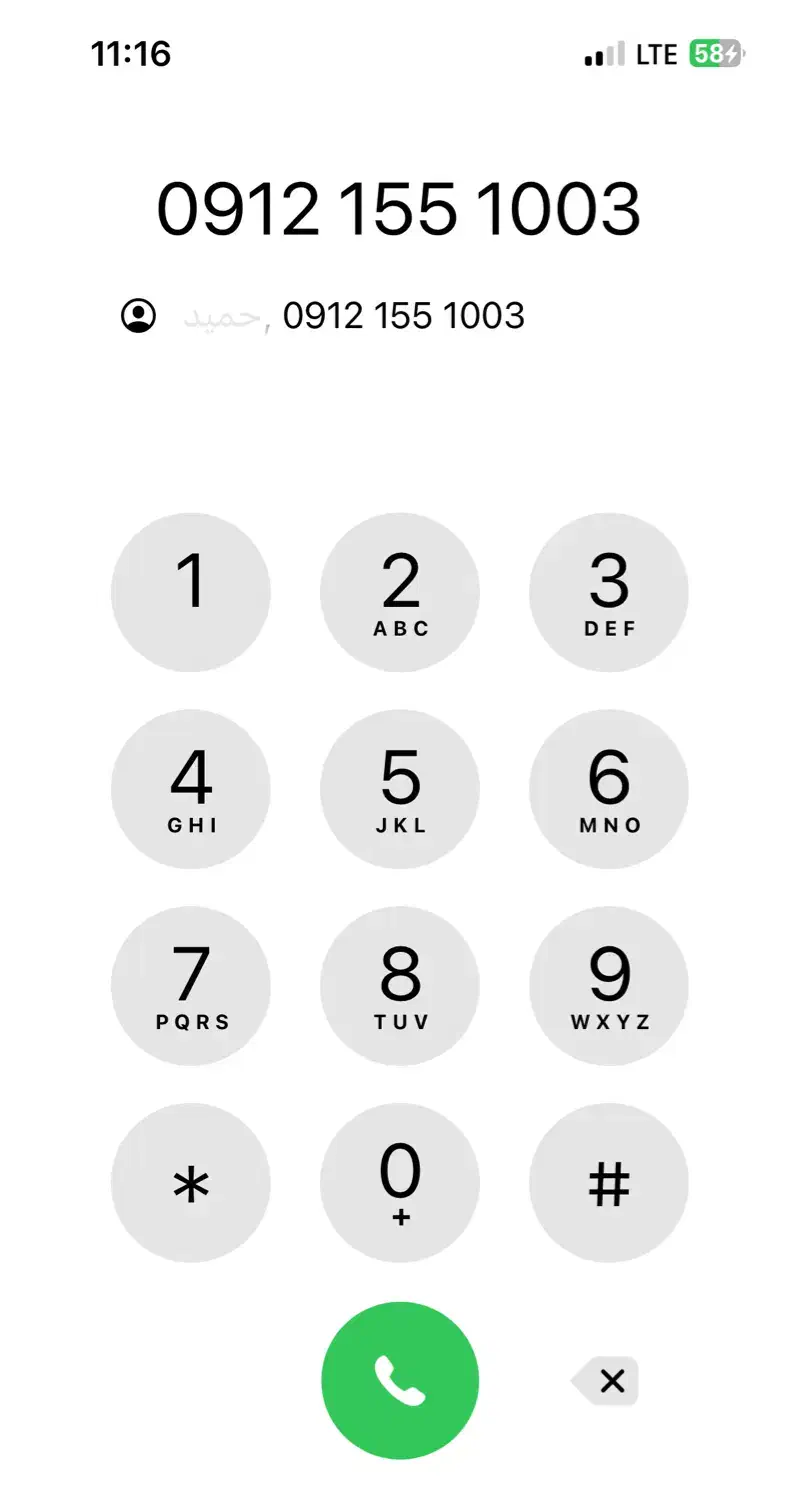Tap the 4 GHI key
The width and height of the screenshot is (800, 1500).
tap(190, 789)
